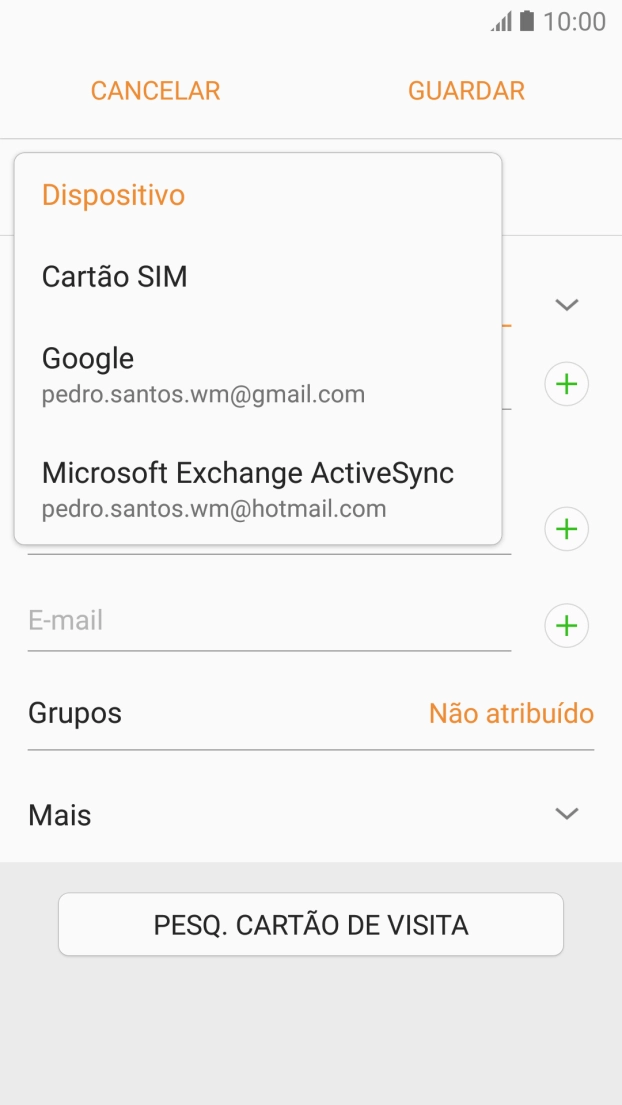Tap CANCELAR to discard the contact

(155, 91)
